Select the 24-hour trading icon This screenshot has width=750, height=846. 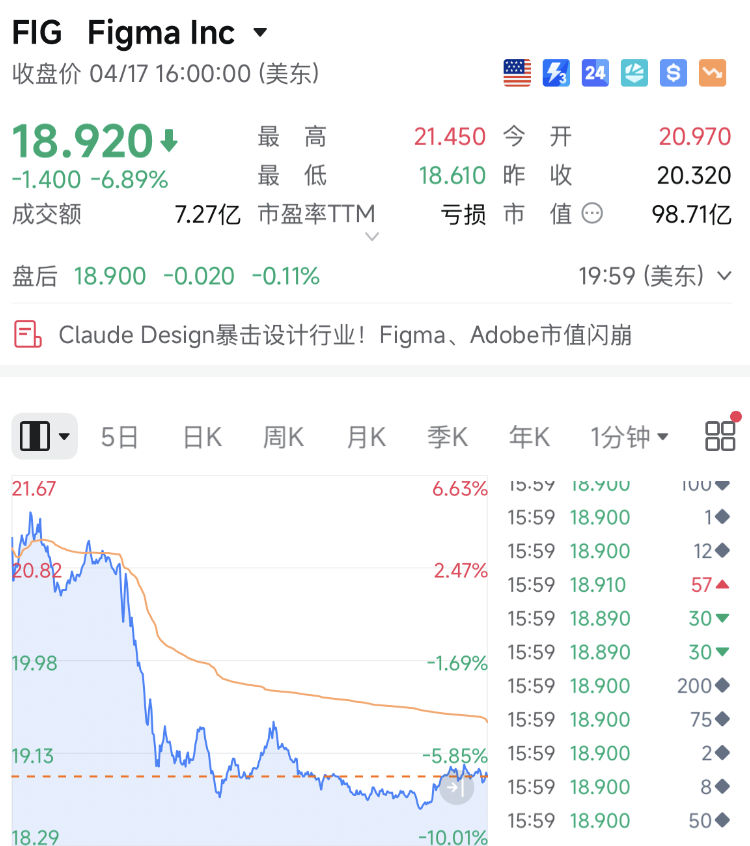(x=595, y=73)
